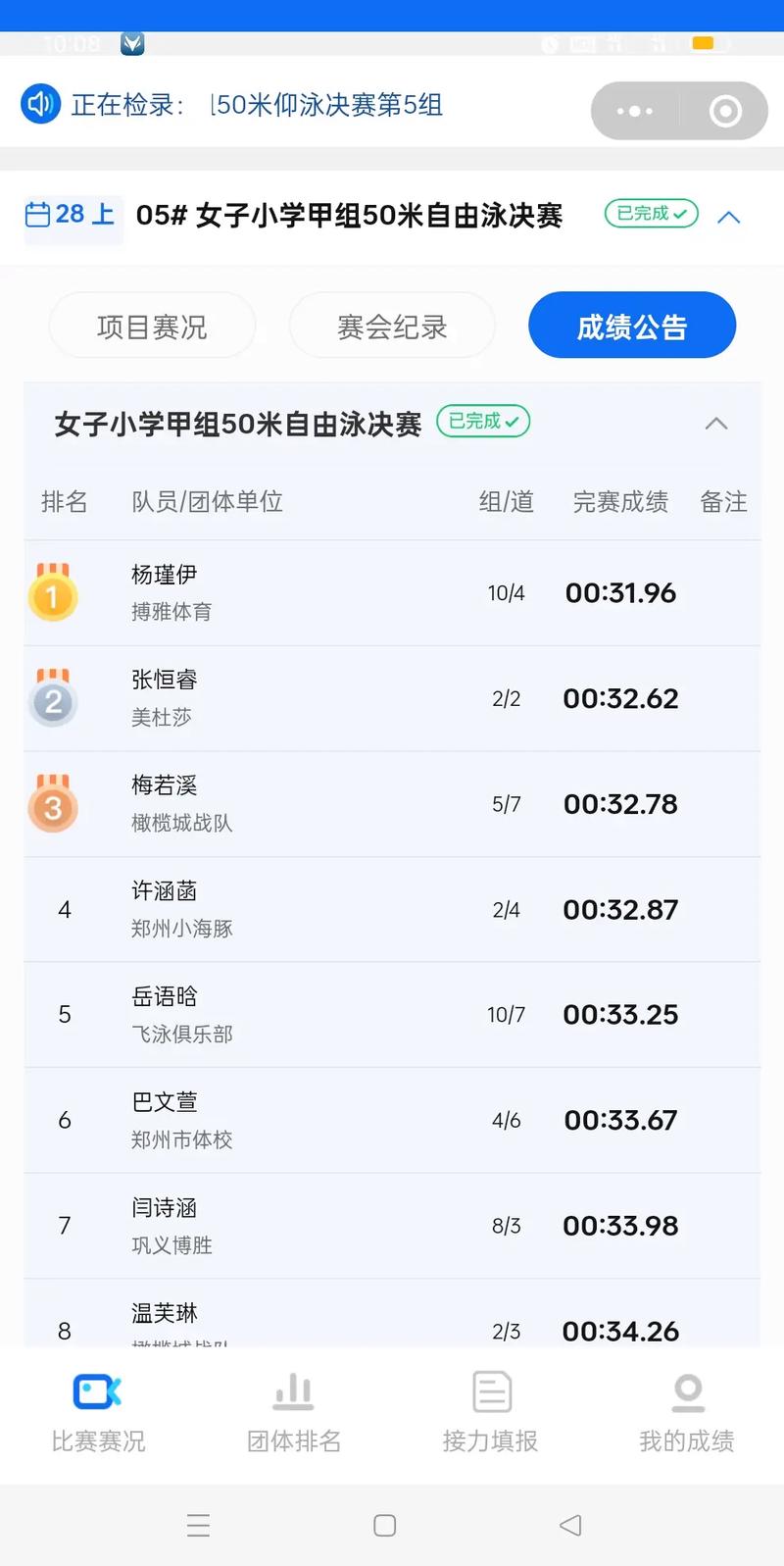Tap the loudspeaker announcement icon
The width and height of the screenshot is (784, 1566).
tap(39, 102)
